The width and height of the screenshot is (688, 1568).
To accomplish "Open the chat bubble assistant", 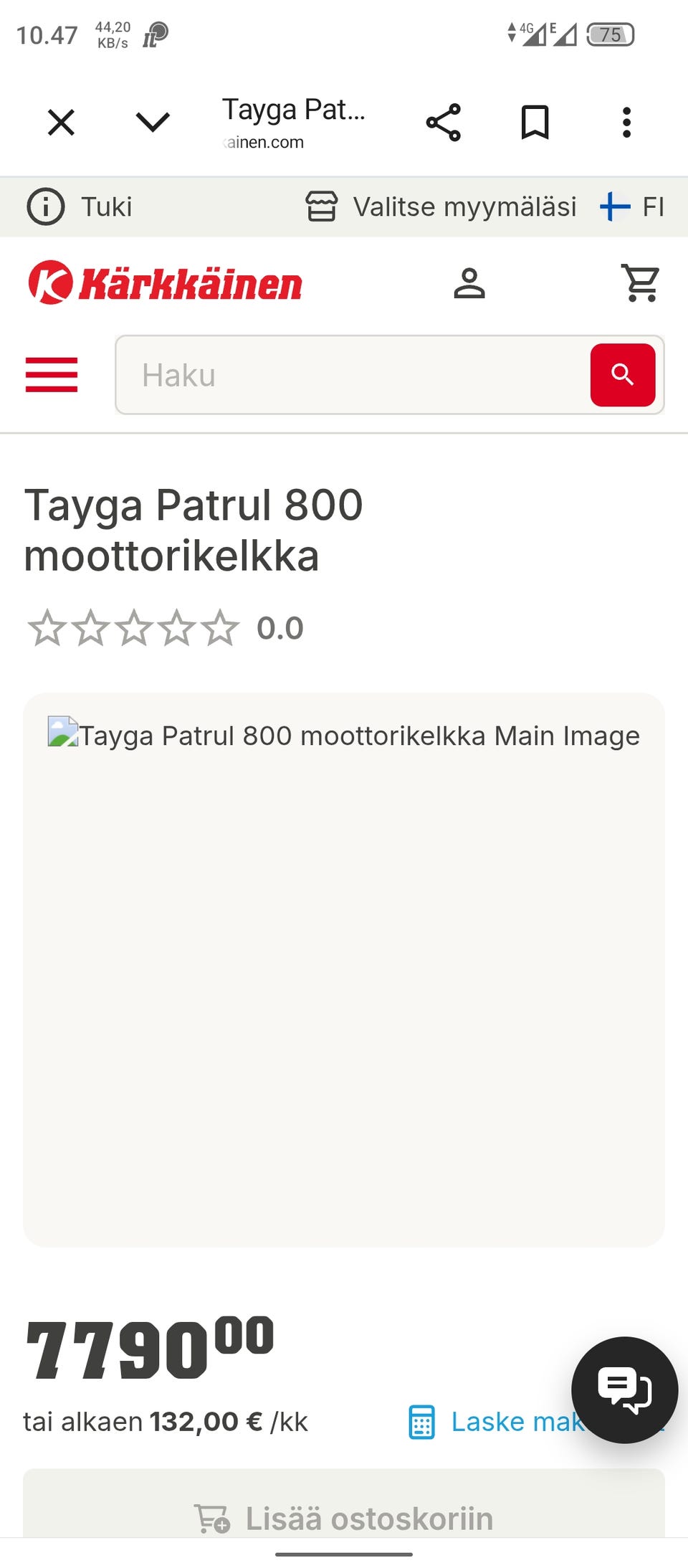I will coord(624,1389).
